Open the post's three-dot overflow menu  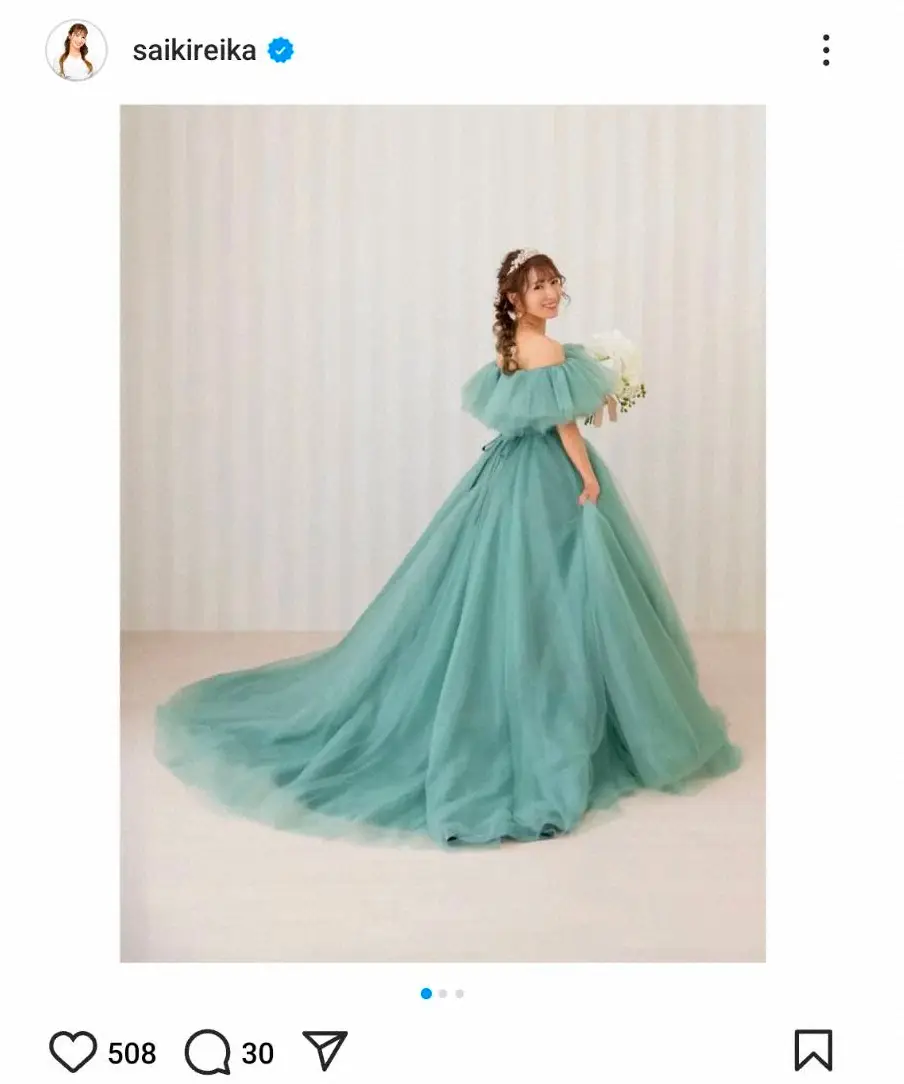click(x=825, y=50)
